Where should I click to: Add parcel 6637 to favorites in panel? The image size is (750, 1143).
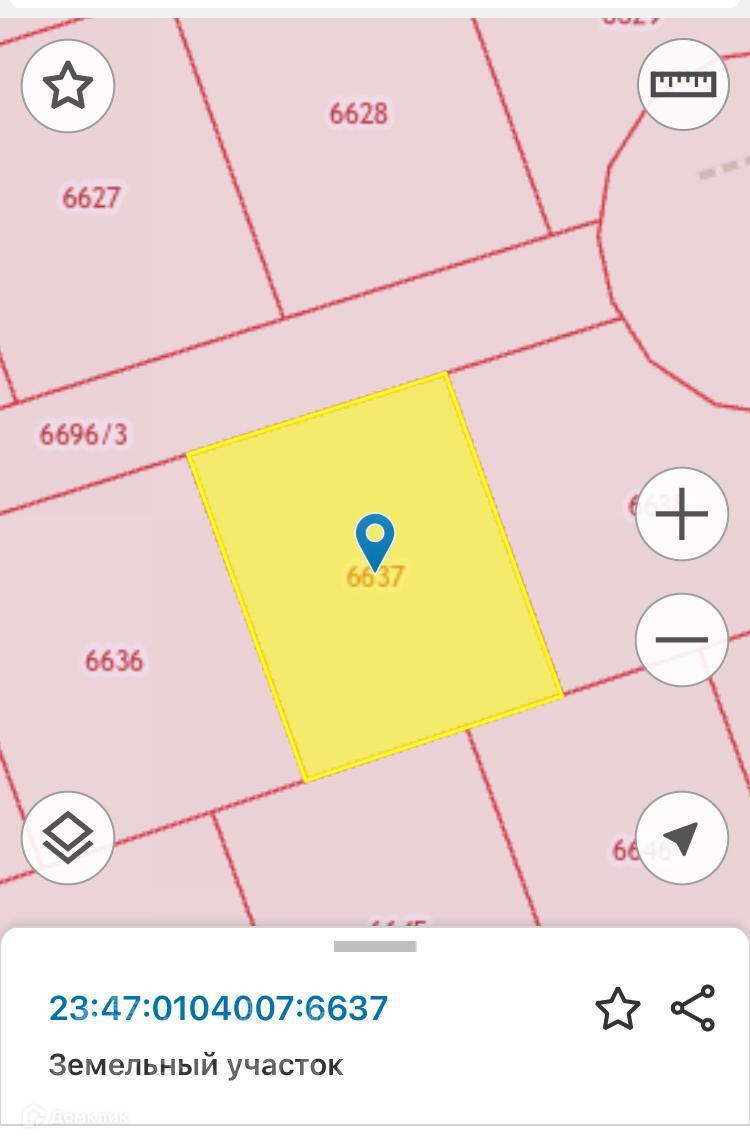[x=617, y=1008]
